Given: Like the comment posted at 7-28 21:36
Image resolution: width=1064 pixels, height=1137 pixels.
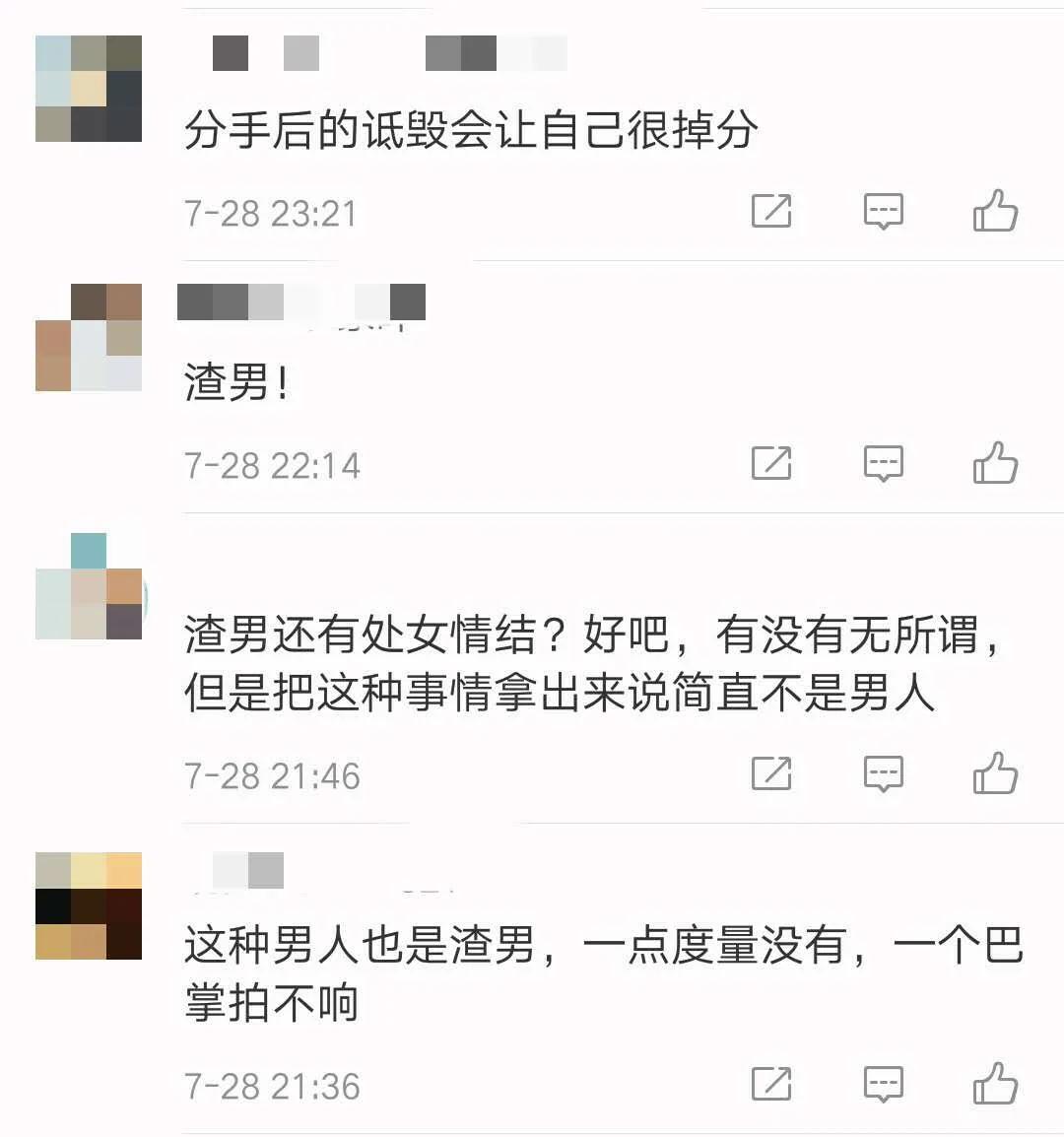Looking at the screenshot, I should tap(995, 1084).
